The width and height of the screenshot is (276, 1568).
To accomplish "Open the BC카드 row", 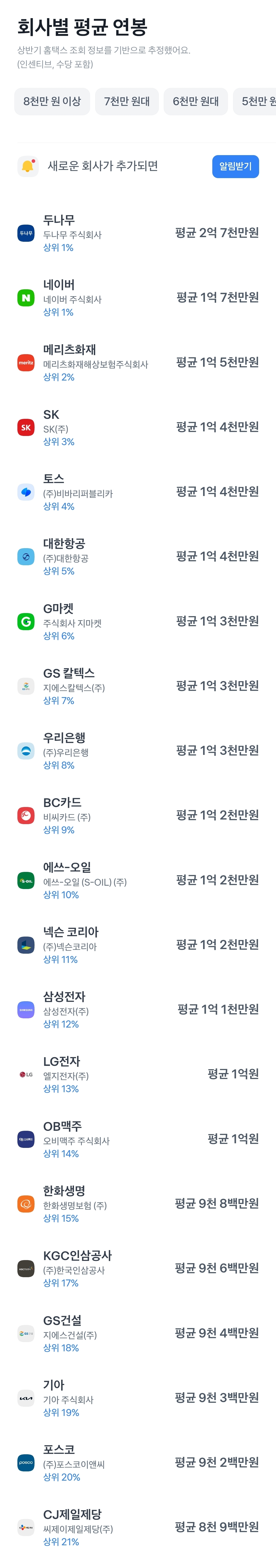I will pos(138,815).
